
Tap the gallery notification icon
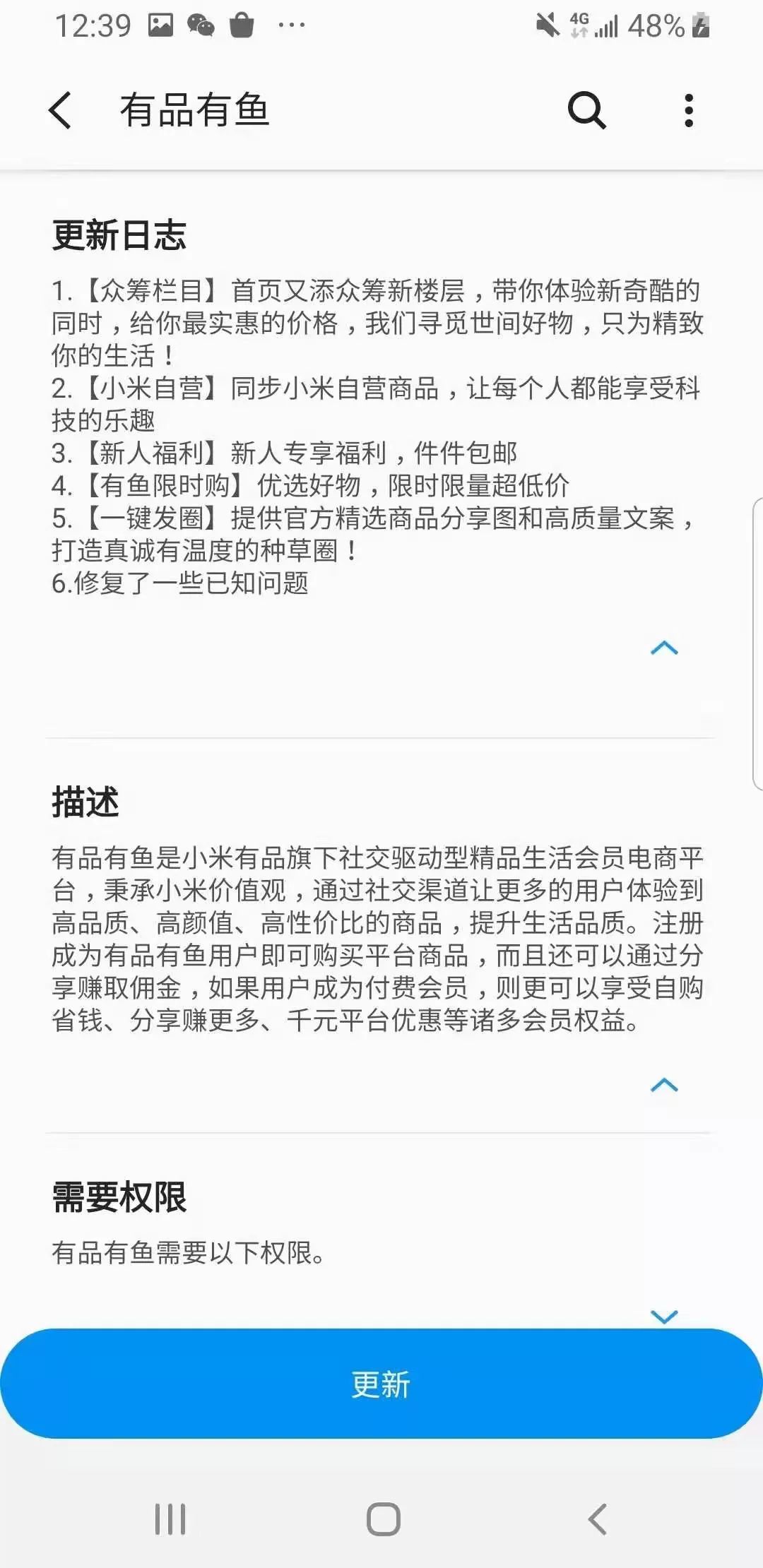(161, 23)
